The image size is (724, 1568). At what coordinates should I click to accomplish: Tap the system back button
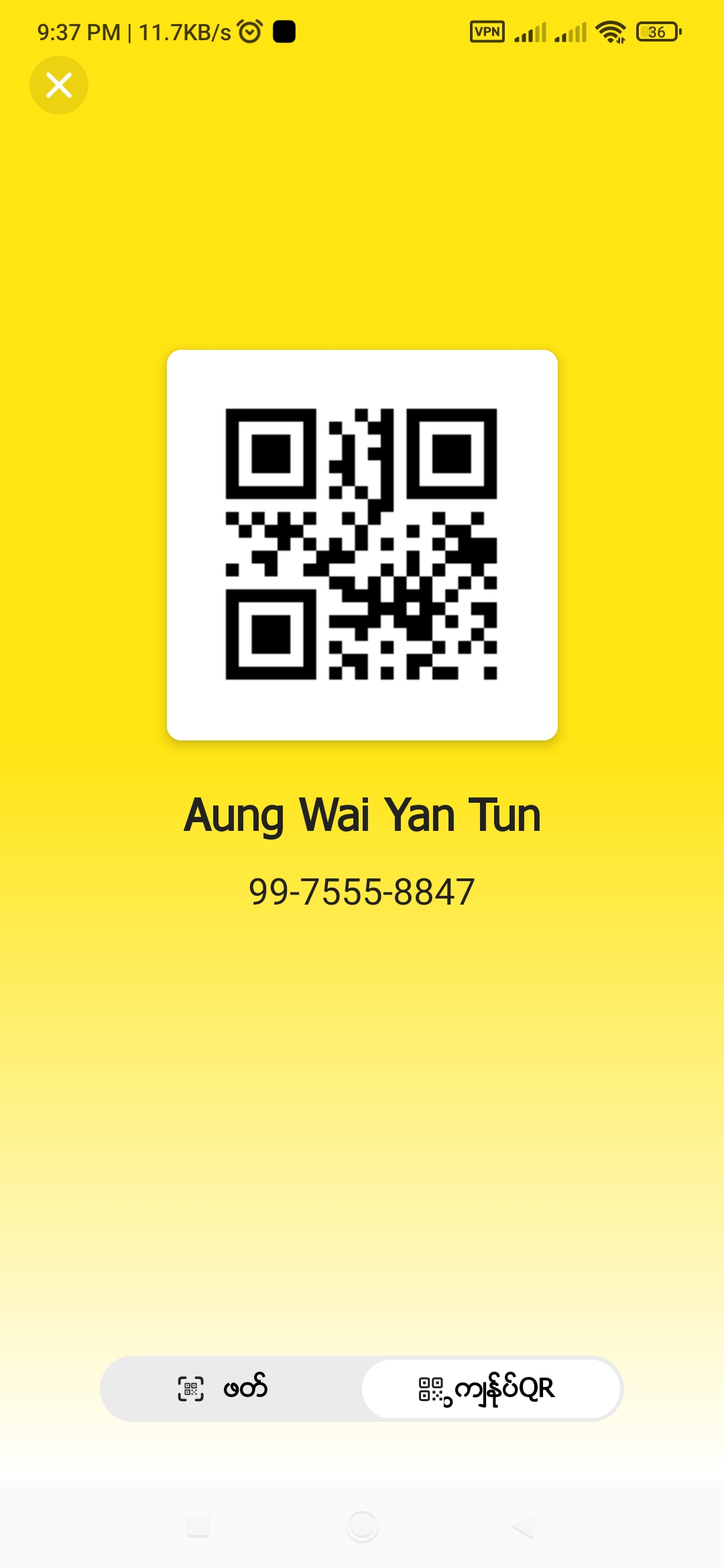[x=524, y=1526]
